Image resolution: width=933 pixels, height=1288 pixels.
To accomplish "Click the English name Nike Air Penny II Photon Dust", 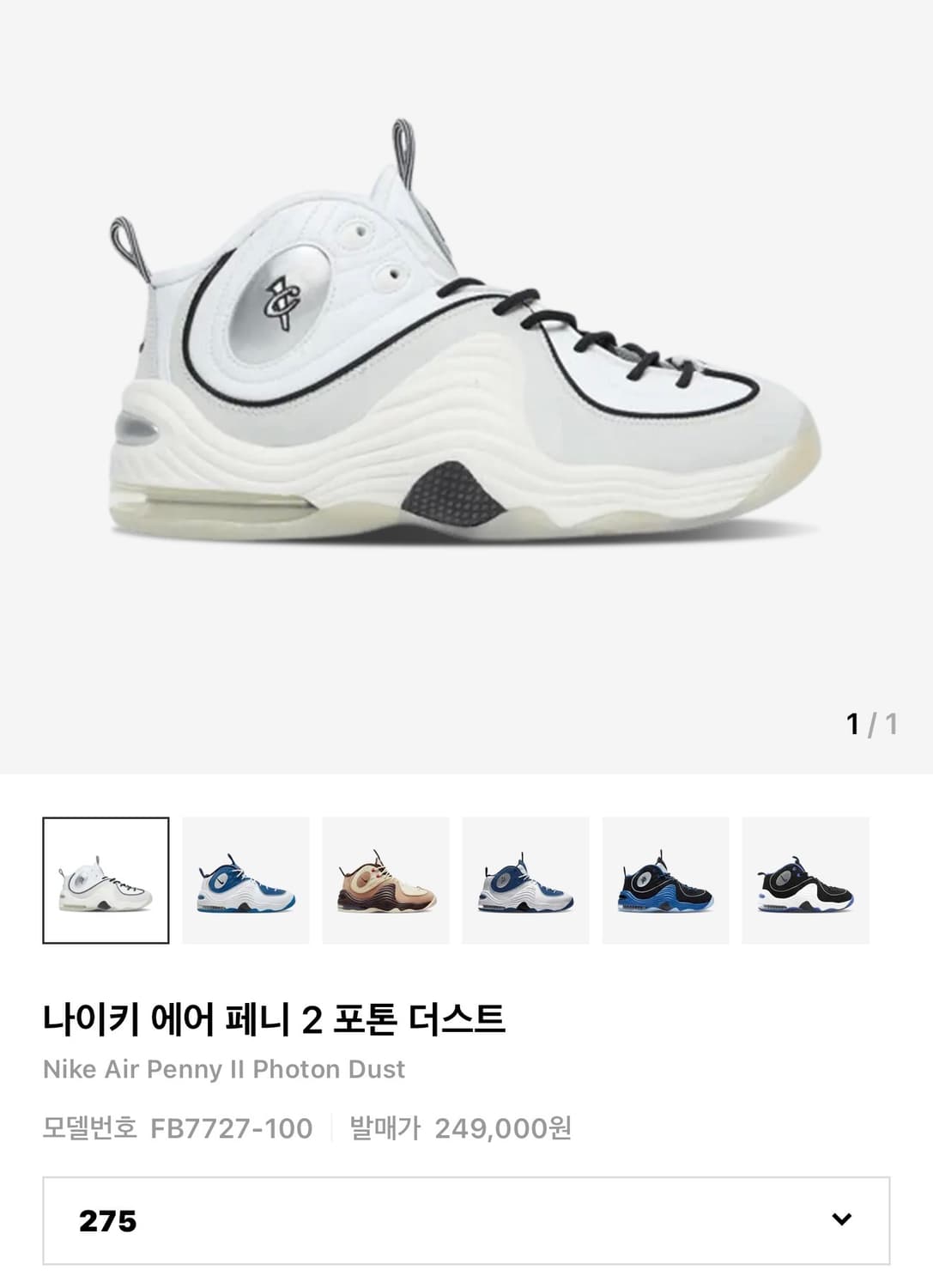I will [x=223, y=1069].
